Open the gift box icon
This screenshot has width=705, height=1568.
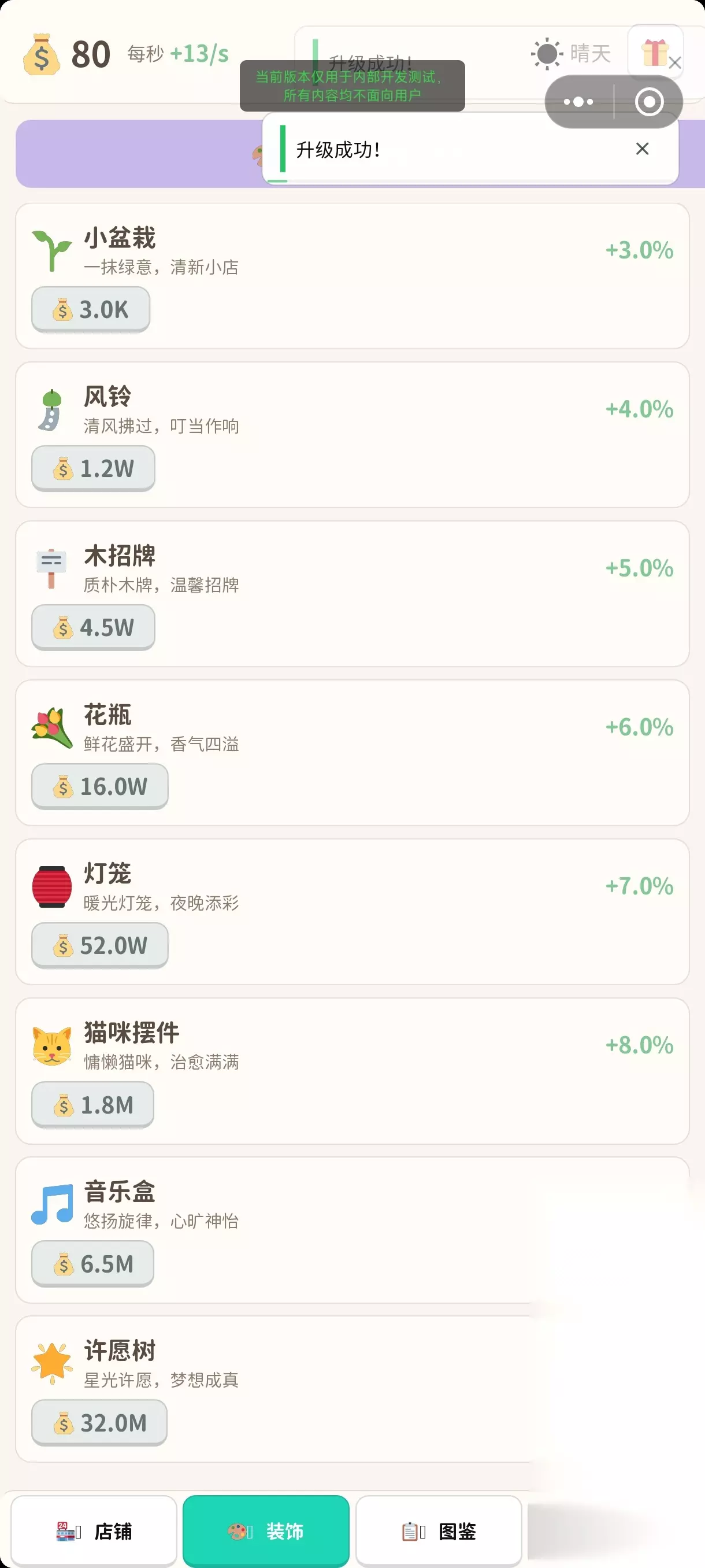[x=655, y=53]
